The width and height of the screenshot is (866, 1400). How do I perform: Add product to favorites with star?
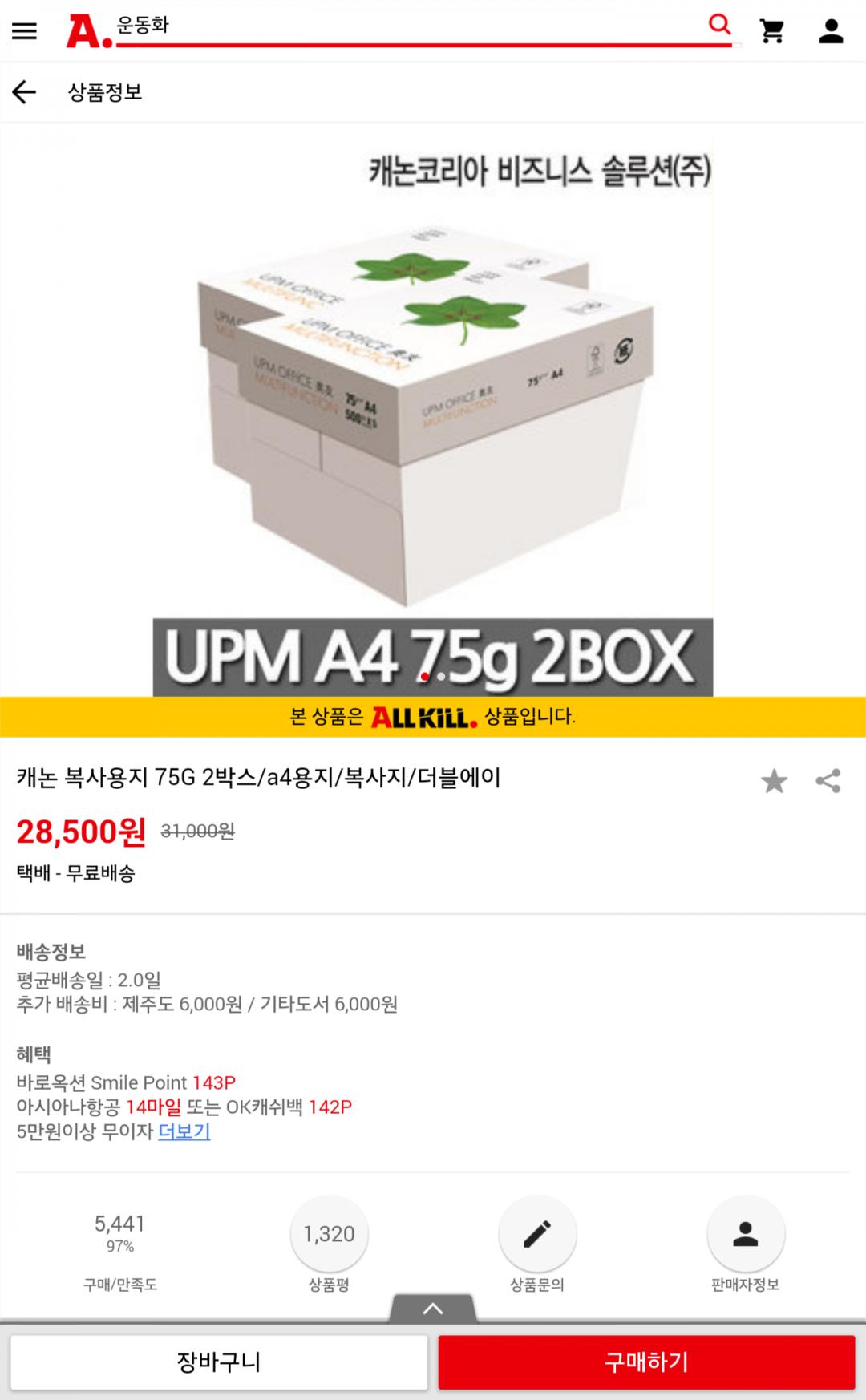[x=774, y=781]
